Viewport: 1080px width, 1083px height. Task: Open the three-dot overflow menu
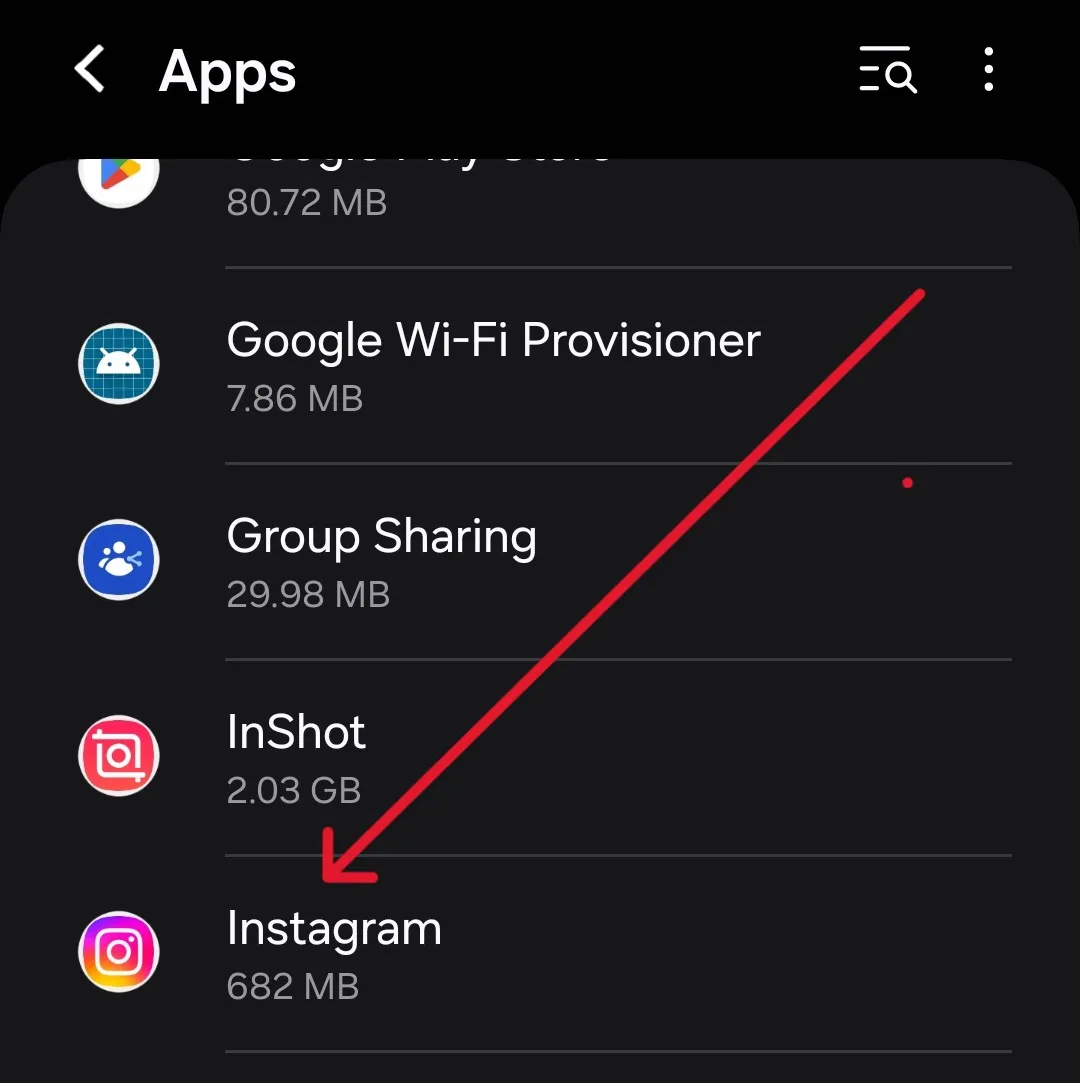point(988,70)
